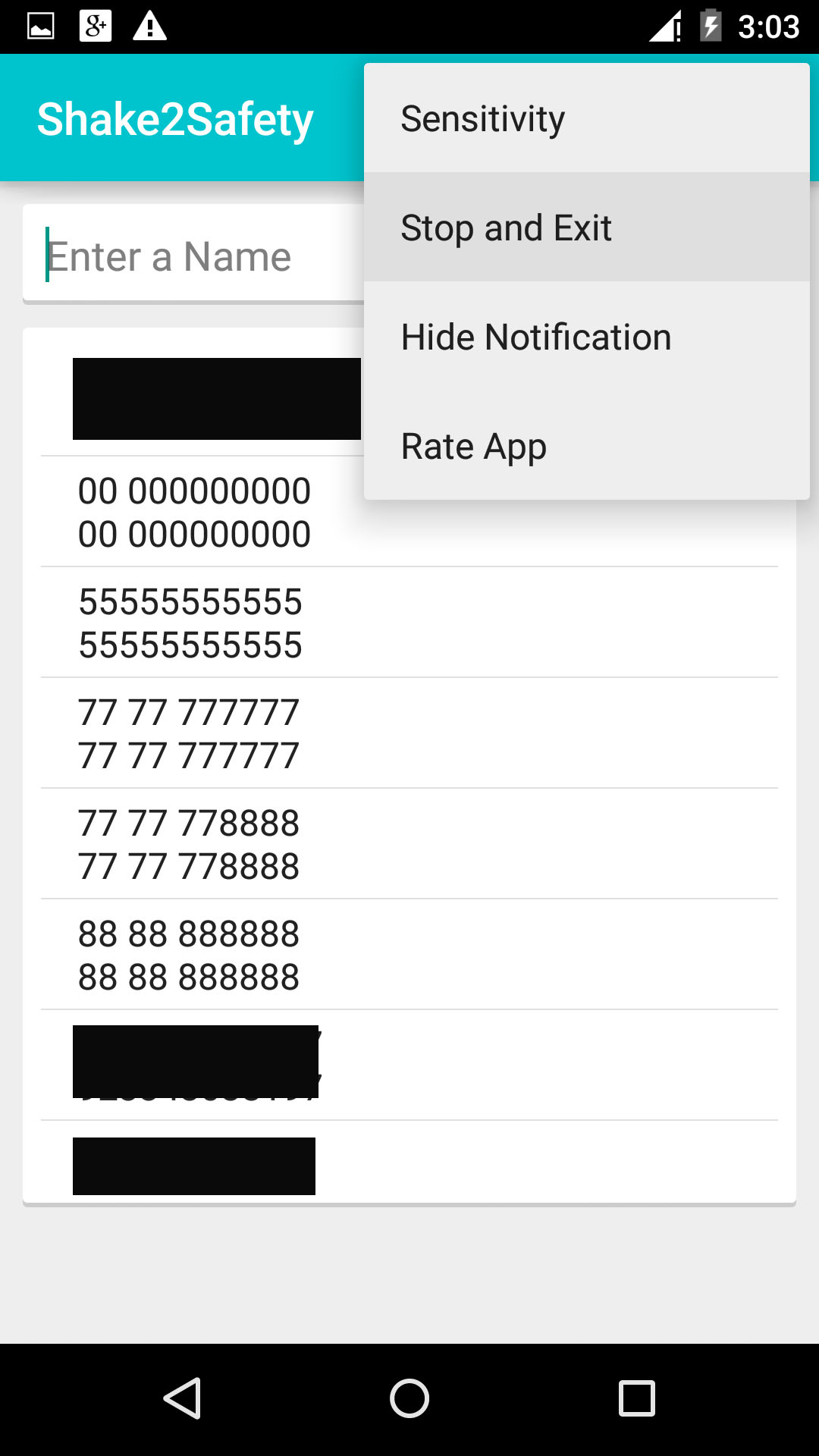819x1456 pixels.
Task: Select the 77 77 777777 contact
Action: 409,734
